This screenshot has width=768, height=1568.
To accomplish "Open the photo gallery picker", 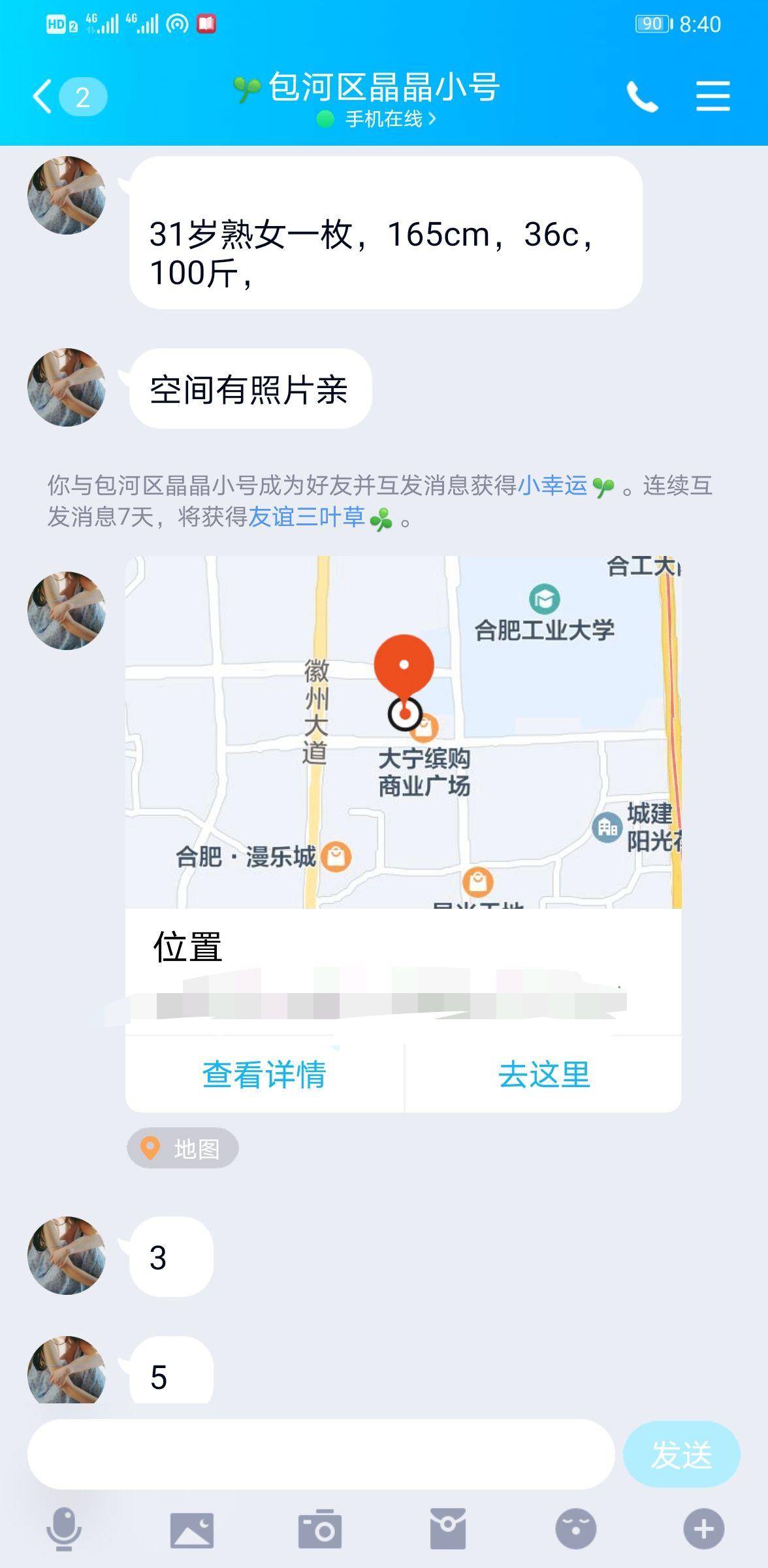I will (192, 1529).
